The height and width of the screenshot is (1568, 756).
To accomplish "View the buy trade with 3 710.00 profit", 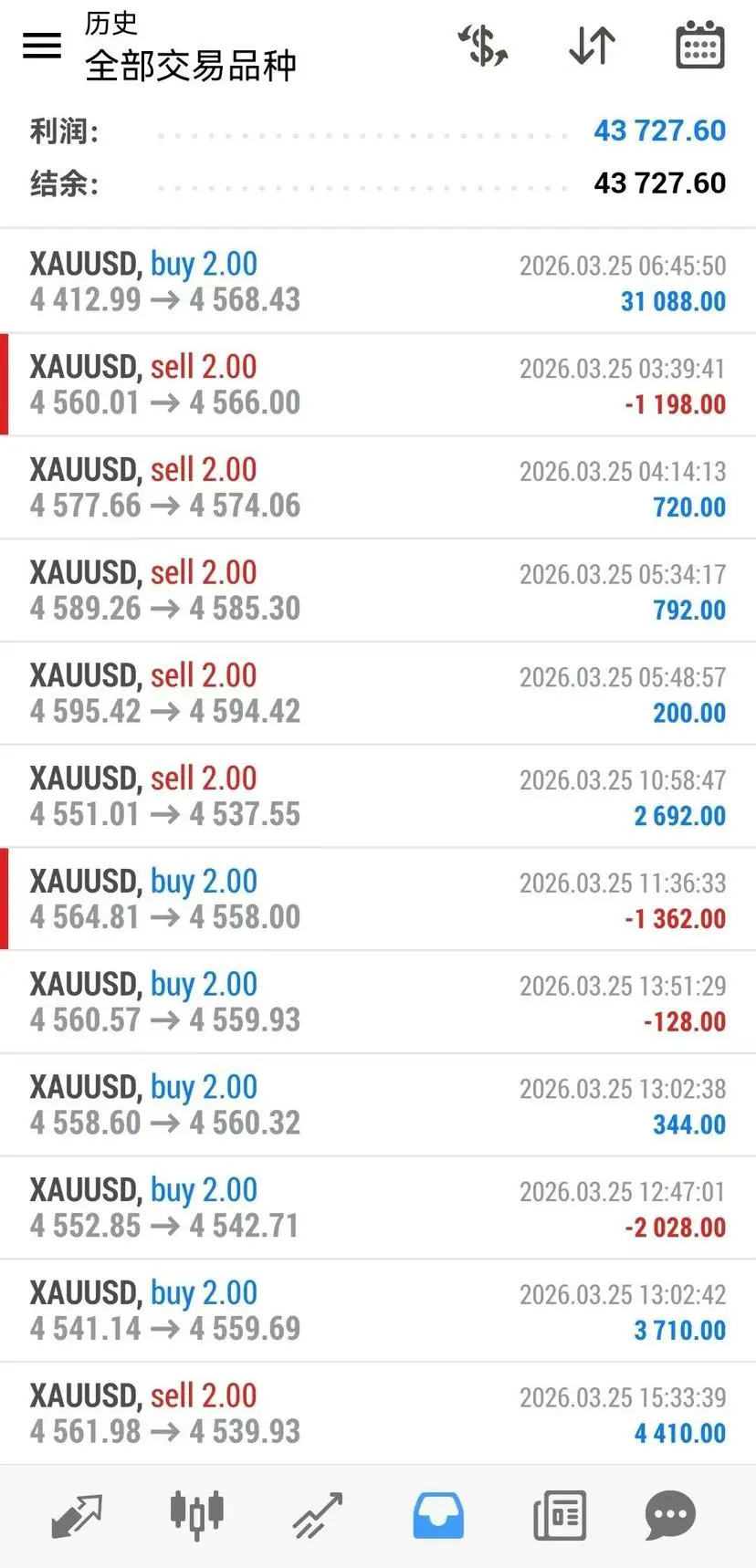I will (378, 1312).
